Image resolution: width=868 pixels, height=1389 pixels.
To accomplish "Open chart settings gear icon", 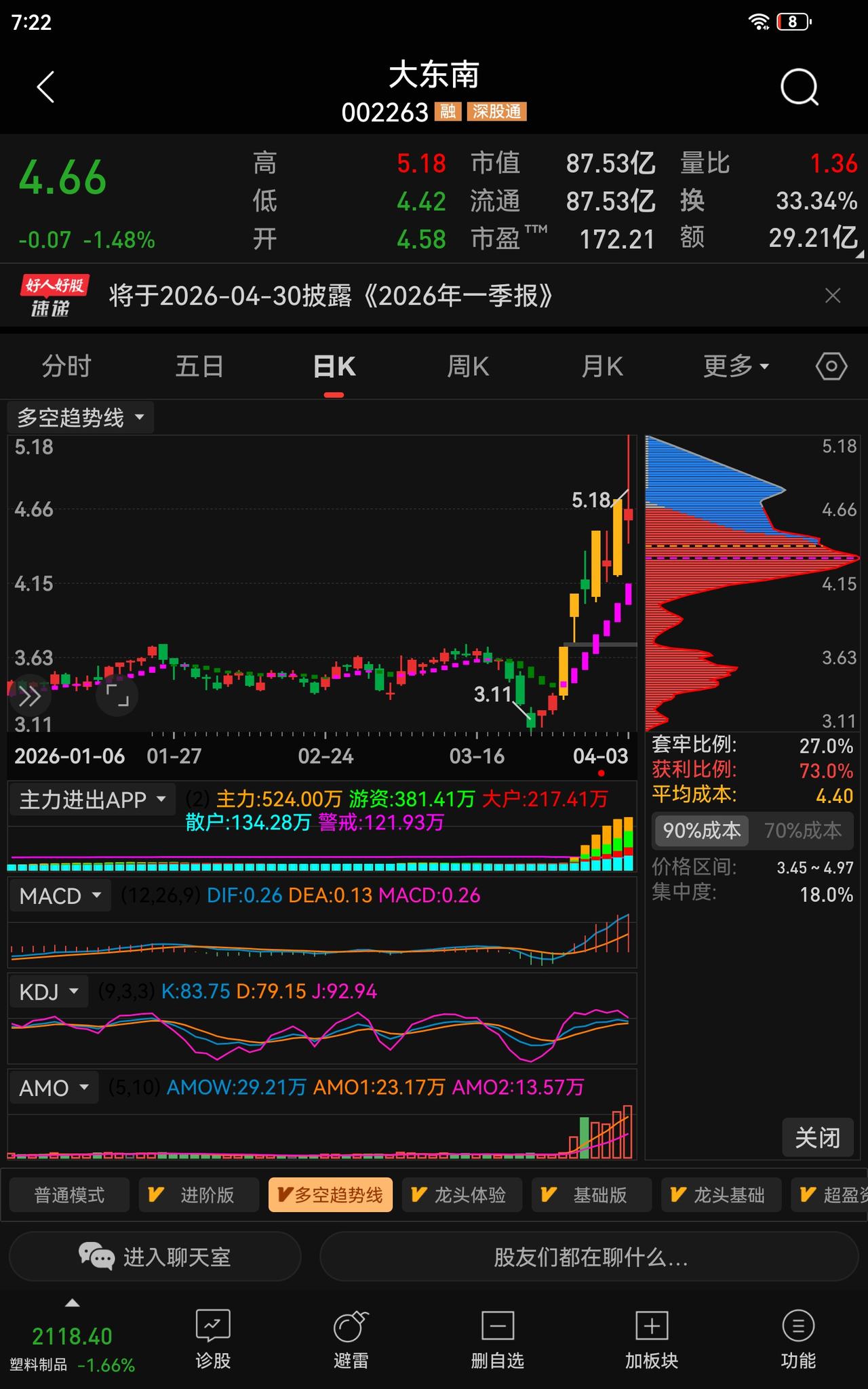I will click(x=831, y=365).
